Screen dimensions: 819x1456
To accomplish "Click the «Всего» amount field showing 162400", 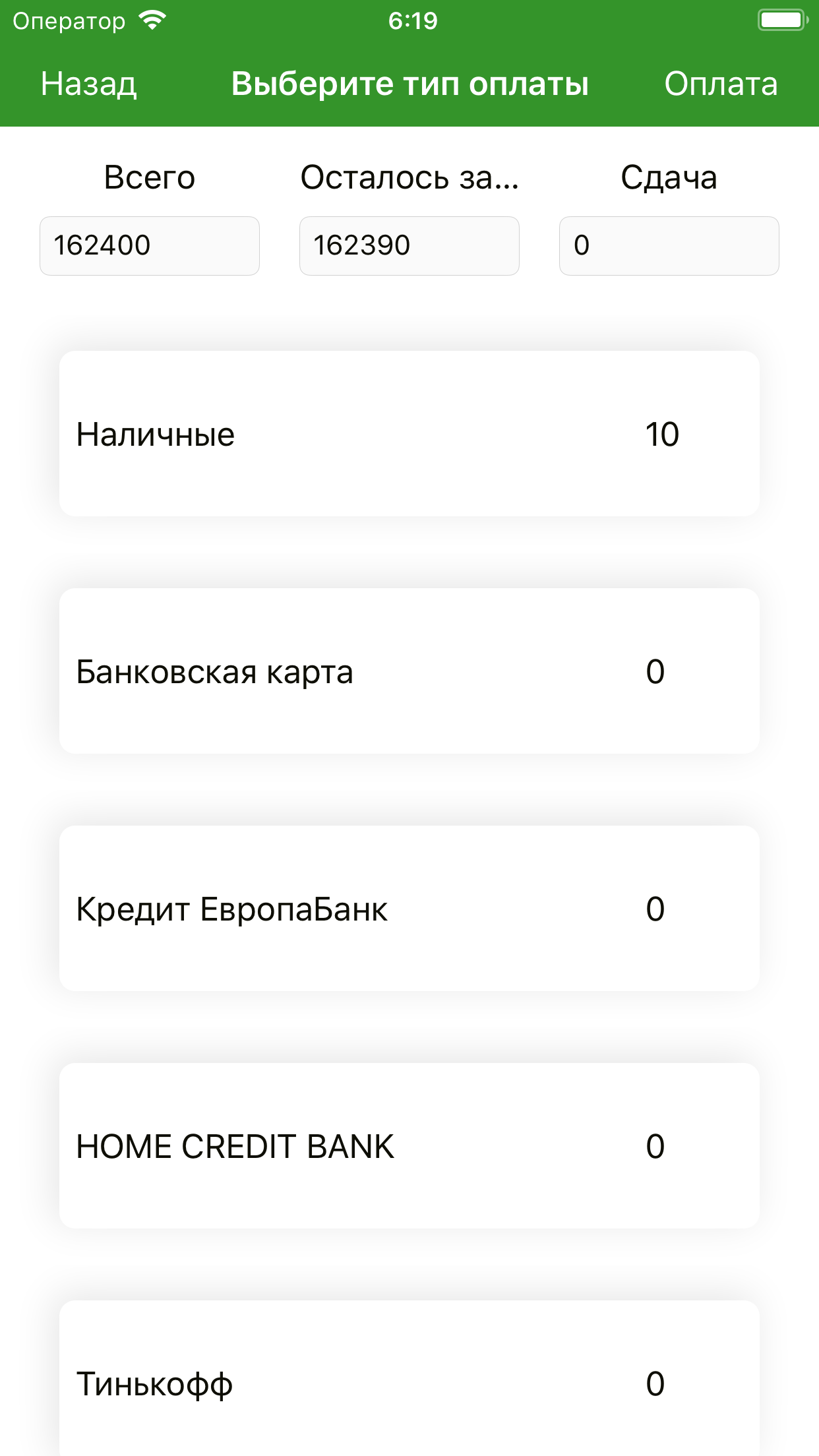I will [150, 245].
